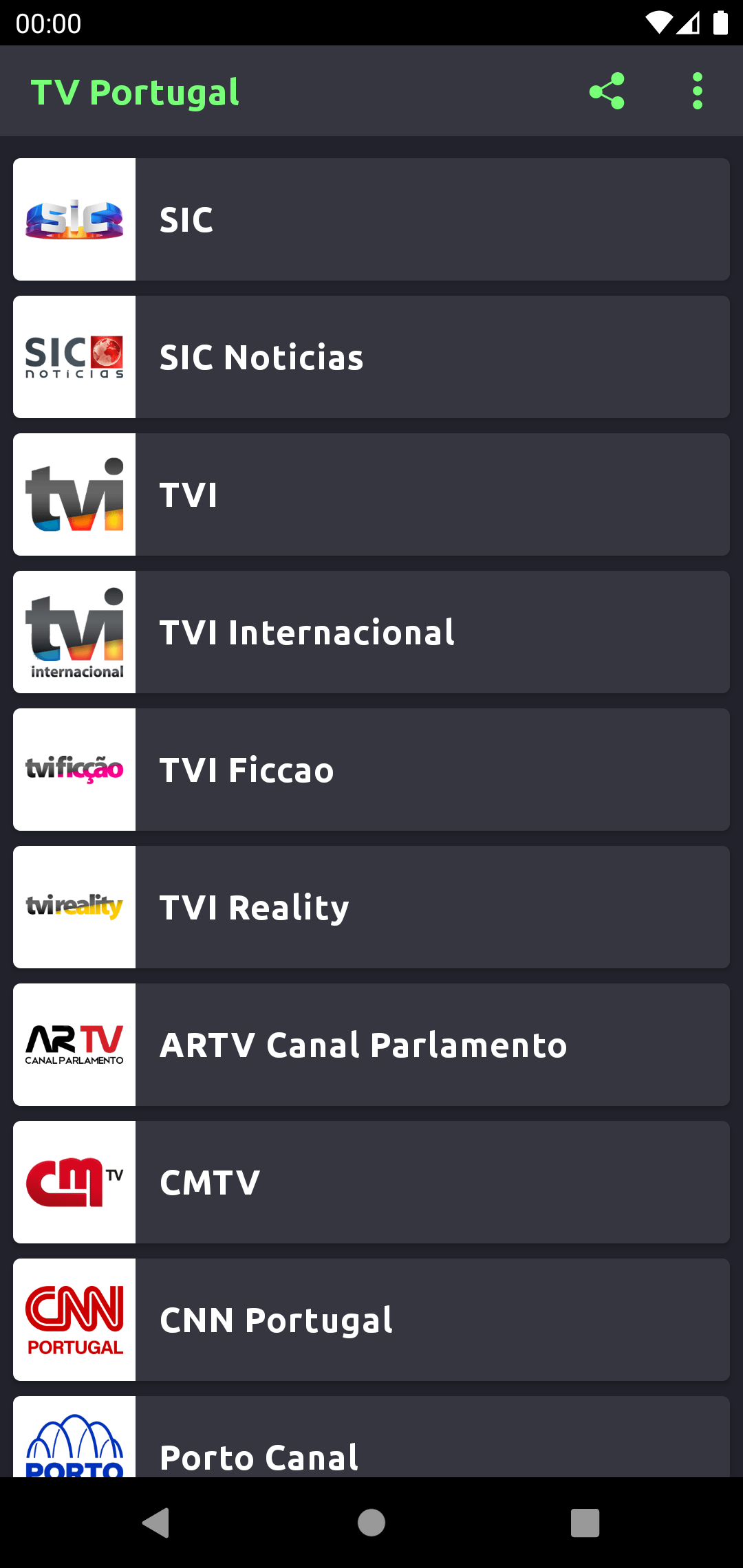
Task: Open the CMTV channel
Action: (x=371, y=1182)
